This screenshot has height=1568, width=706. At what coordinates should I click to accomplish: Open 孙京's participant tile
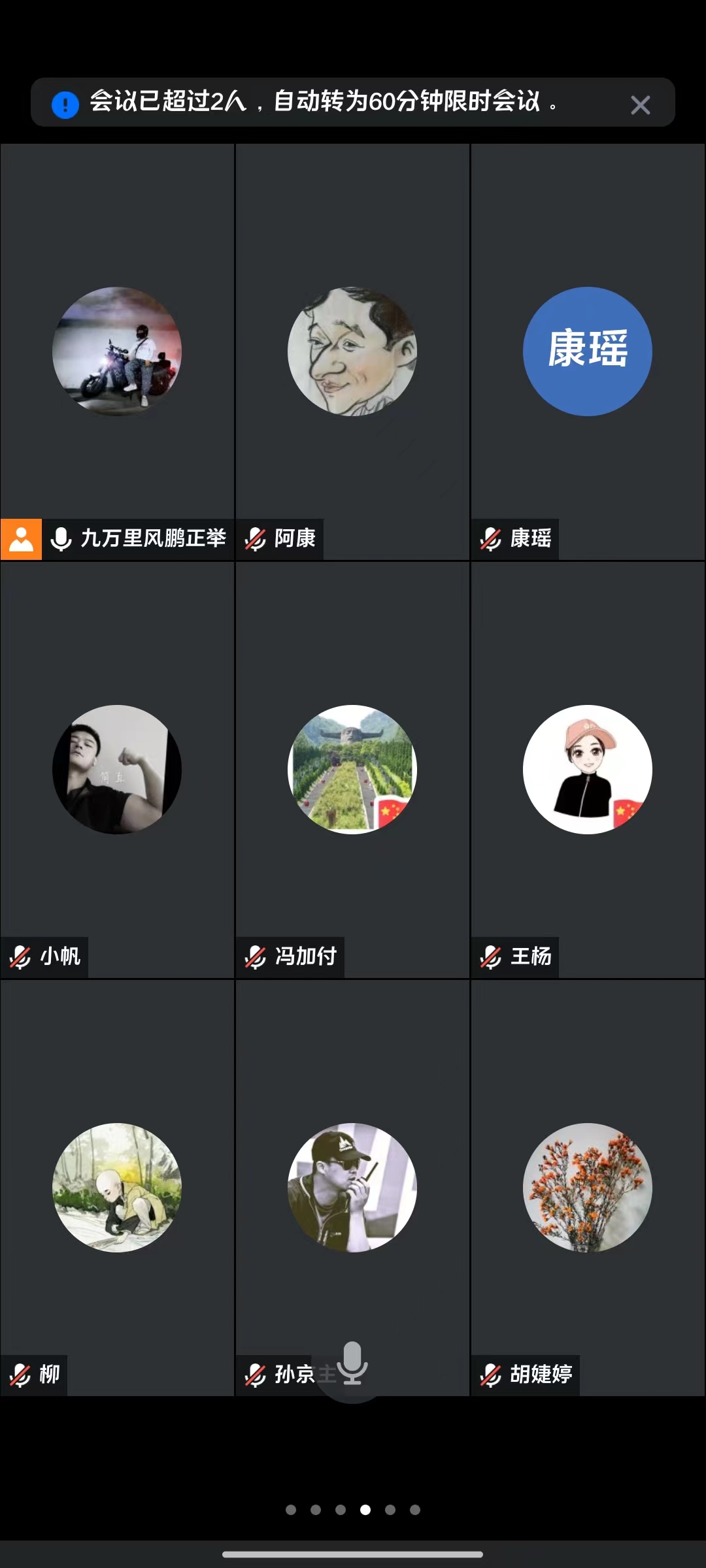click(352, 1187)
